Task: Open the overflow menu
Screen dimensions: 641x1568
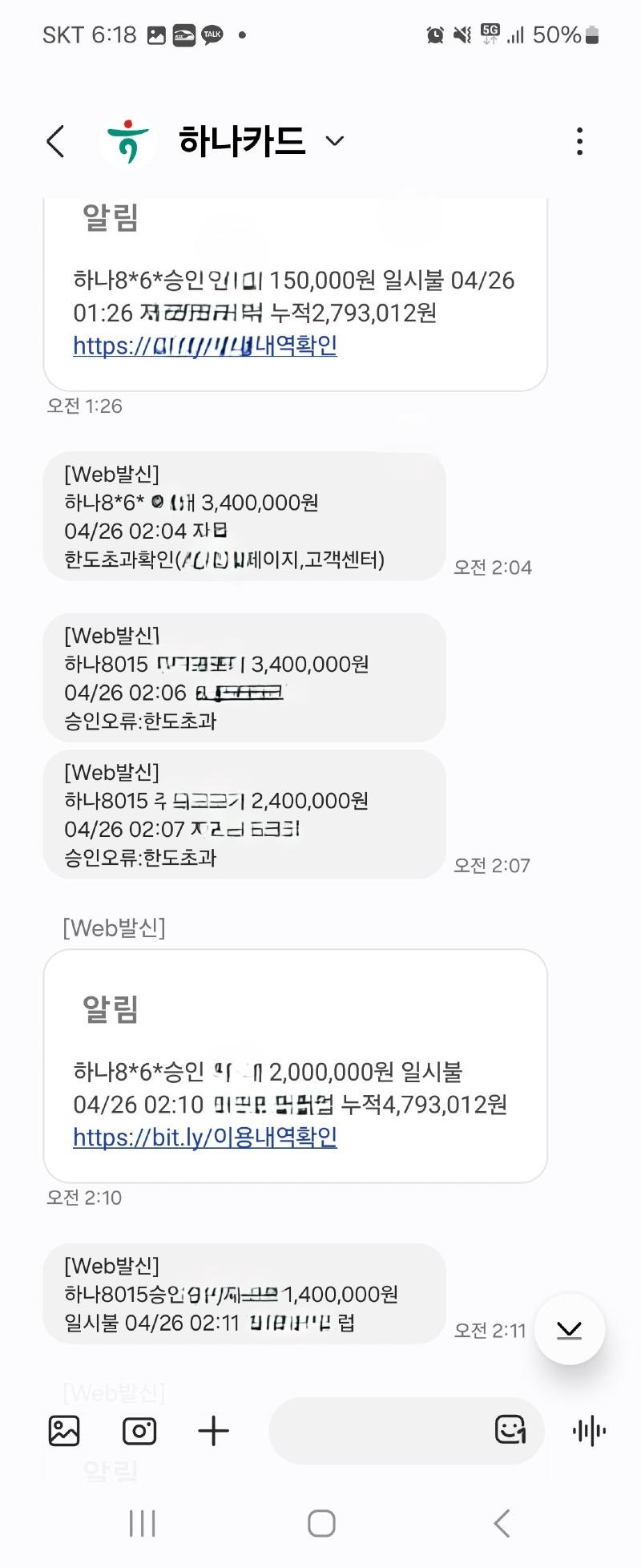Action: pyautogui.click(x=579, y=142)
